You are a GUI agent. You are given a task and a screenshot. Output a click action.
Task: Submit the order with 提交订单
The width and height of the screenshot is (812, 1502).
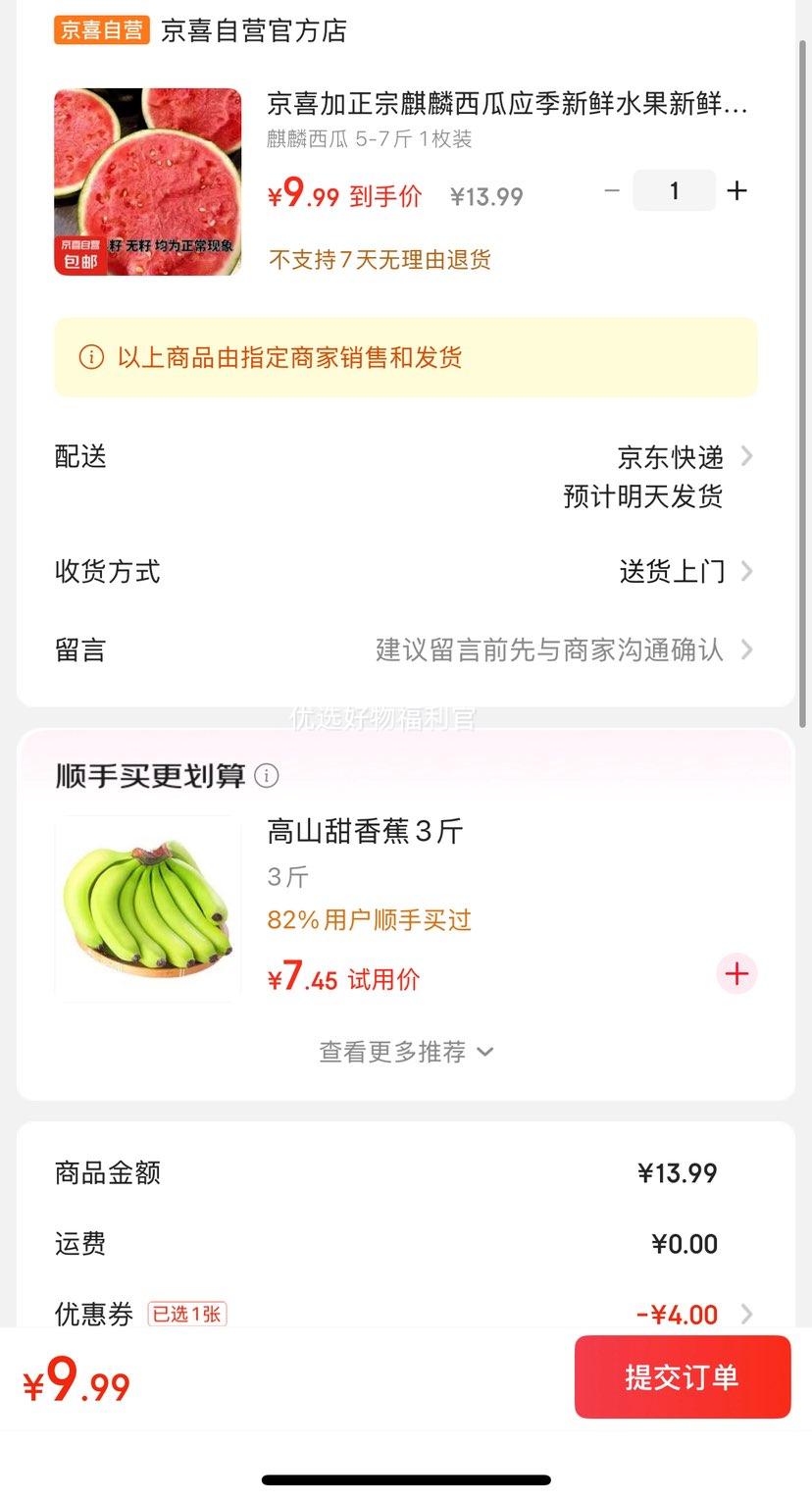[x=683, y=1376]
